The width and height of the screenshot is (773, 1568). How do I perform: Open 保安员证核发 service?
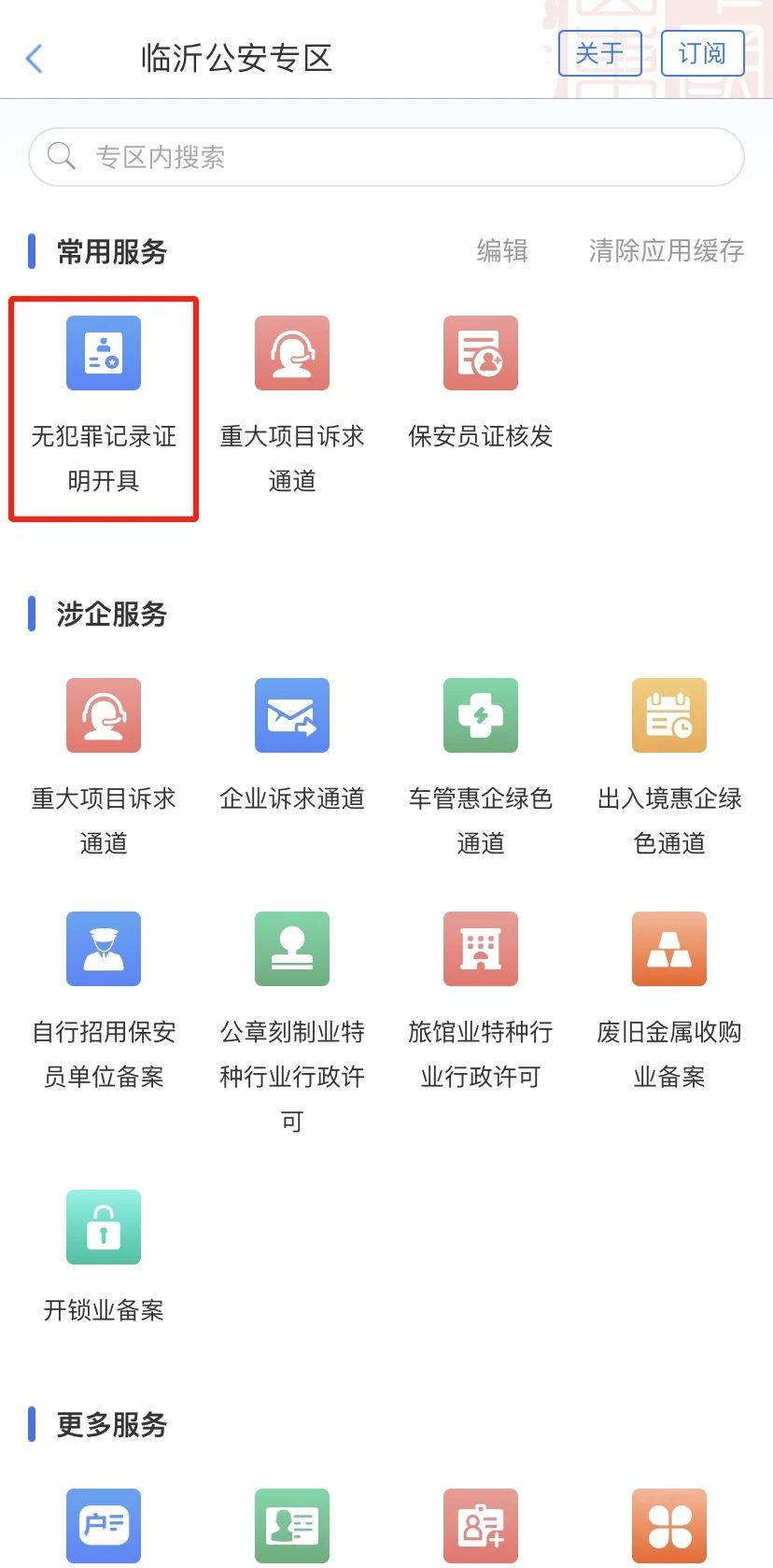tap(481, 383)
